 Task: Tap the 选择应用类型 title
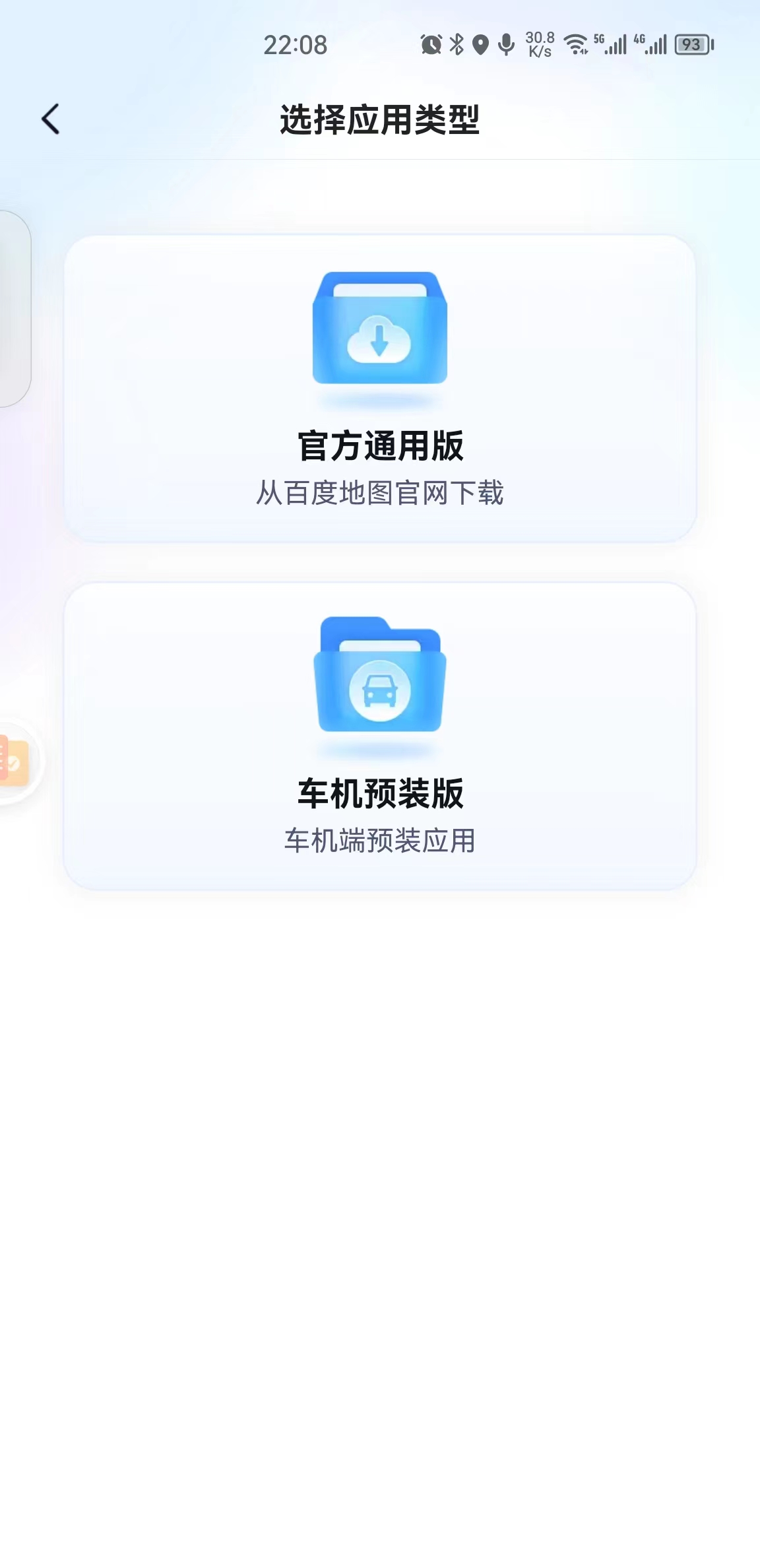click(379, 119)
